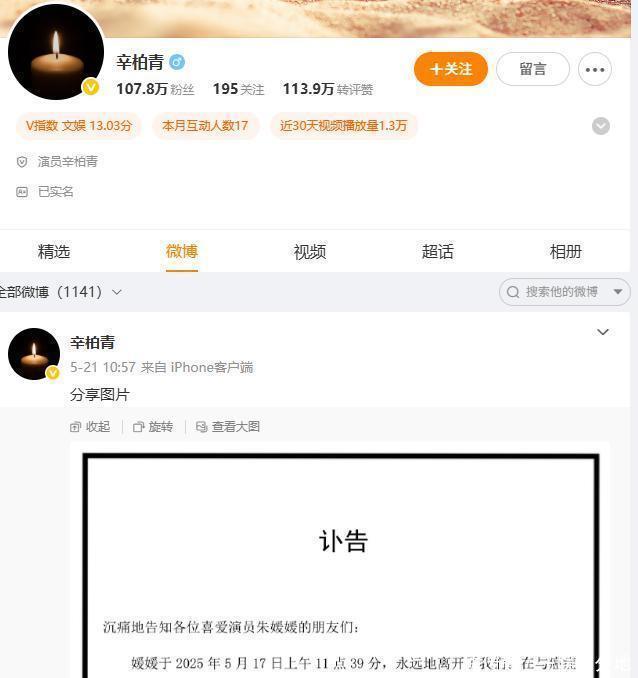Expand the profile info chevron
This screenshot has width=638, height=678.
click(600, 126)
